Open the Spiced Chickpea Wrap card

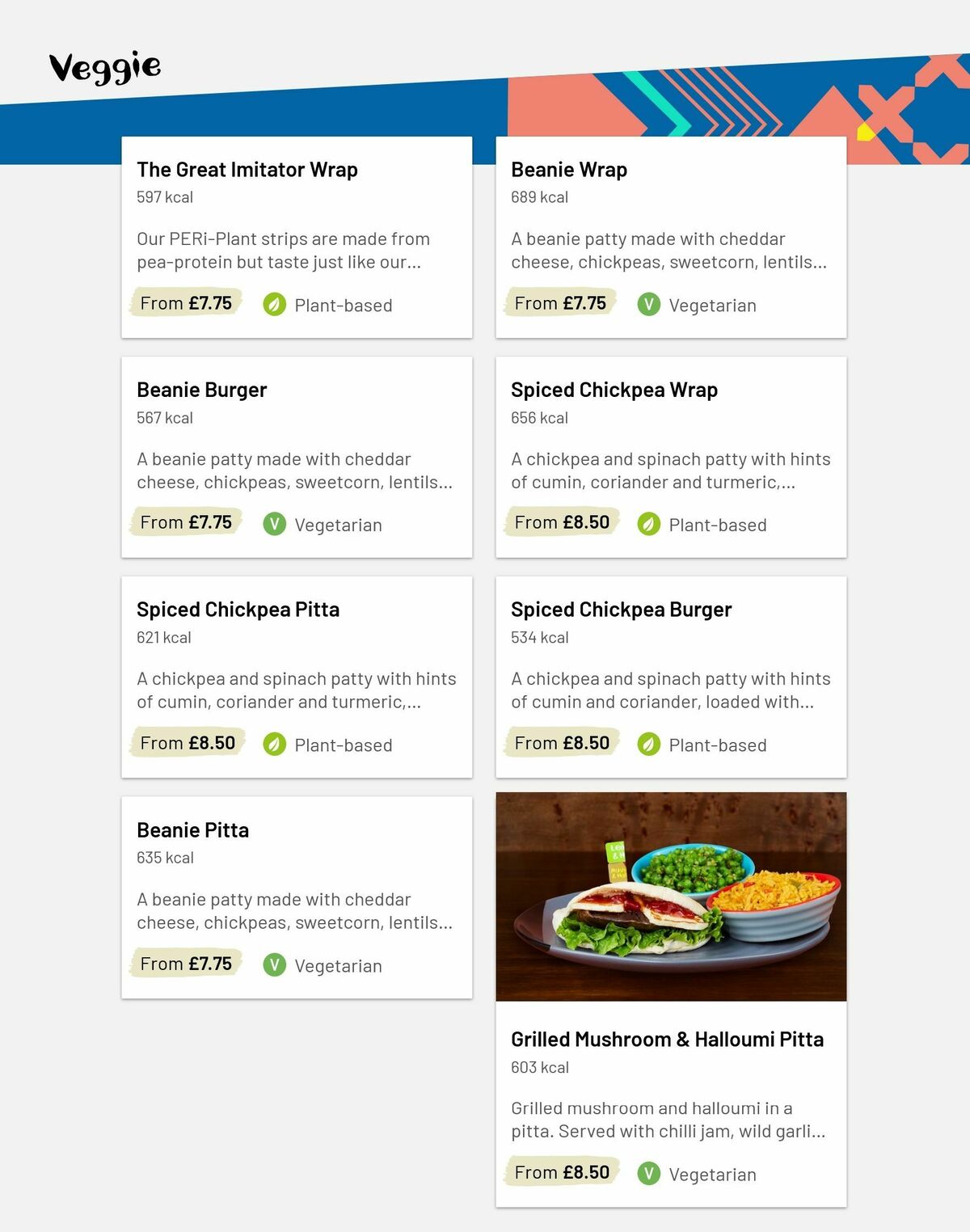click(x=670, y=457)
